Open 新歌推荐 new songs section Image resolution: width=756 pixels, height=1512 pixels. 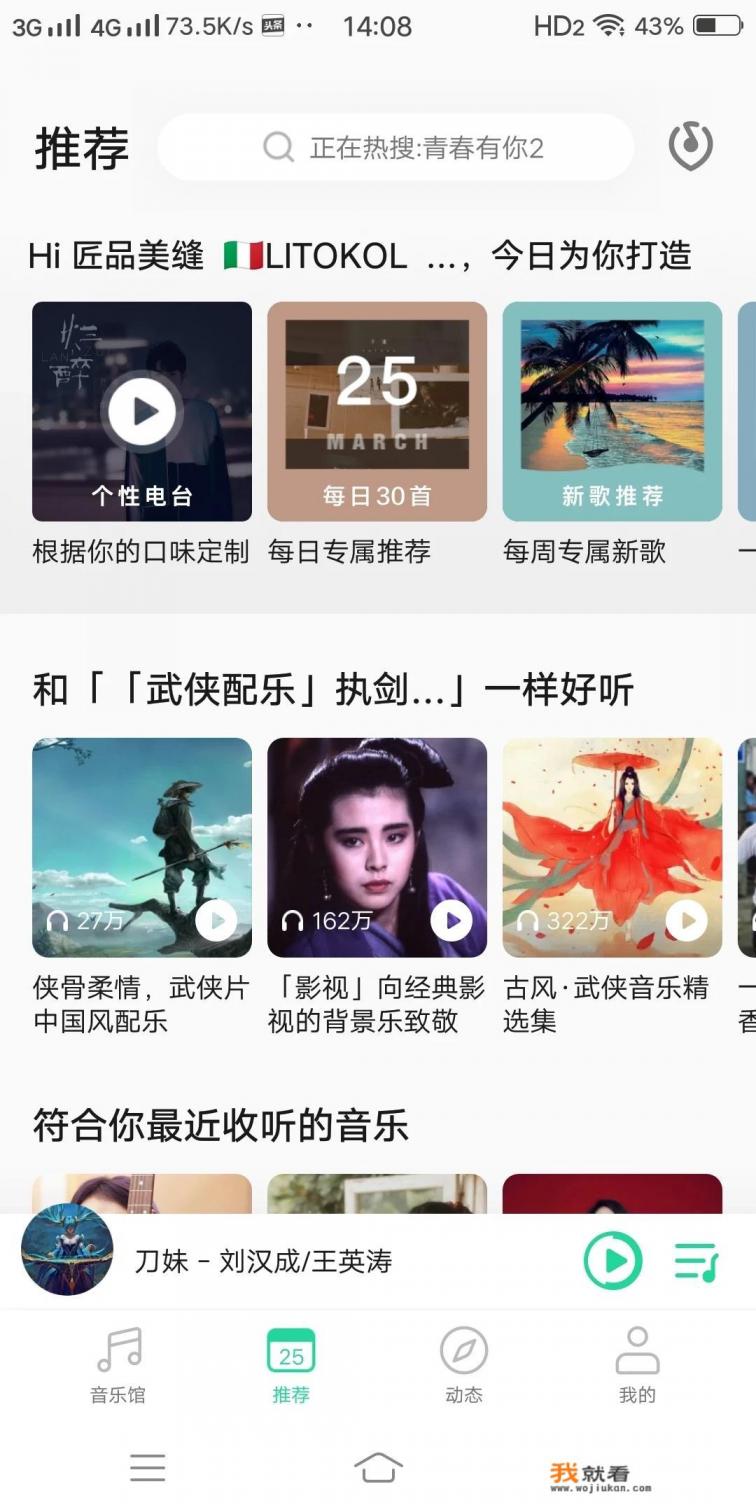[612, 410]
